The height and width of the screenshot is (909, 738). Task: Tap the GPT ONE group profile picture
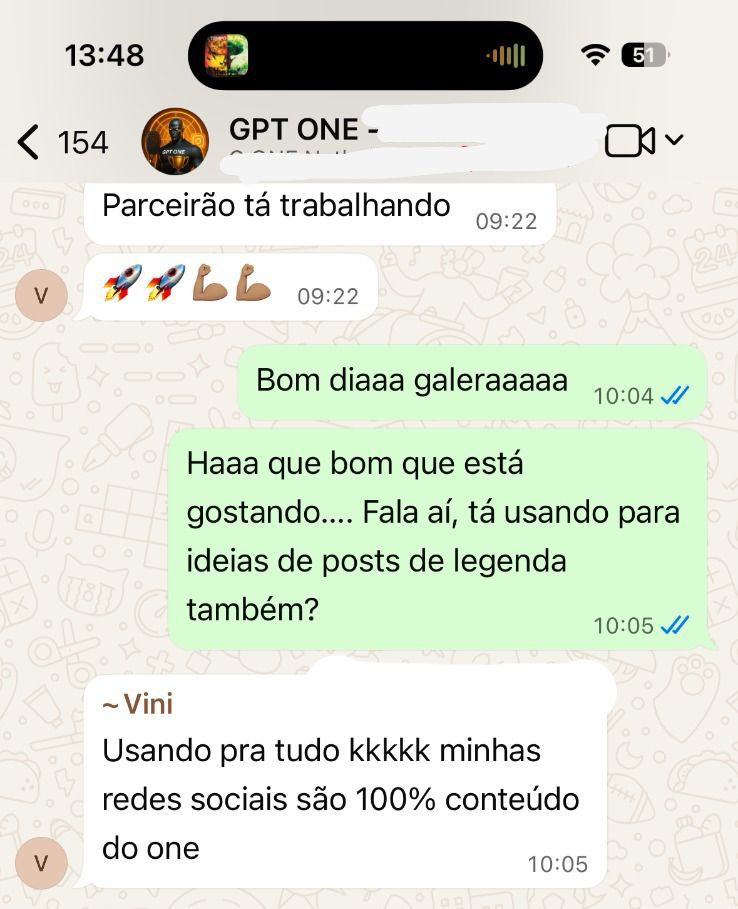coord(176,141)
